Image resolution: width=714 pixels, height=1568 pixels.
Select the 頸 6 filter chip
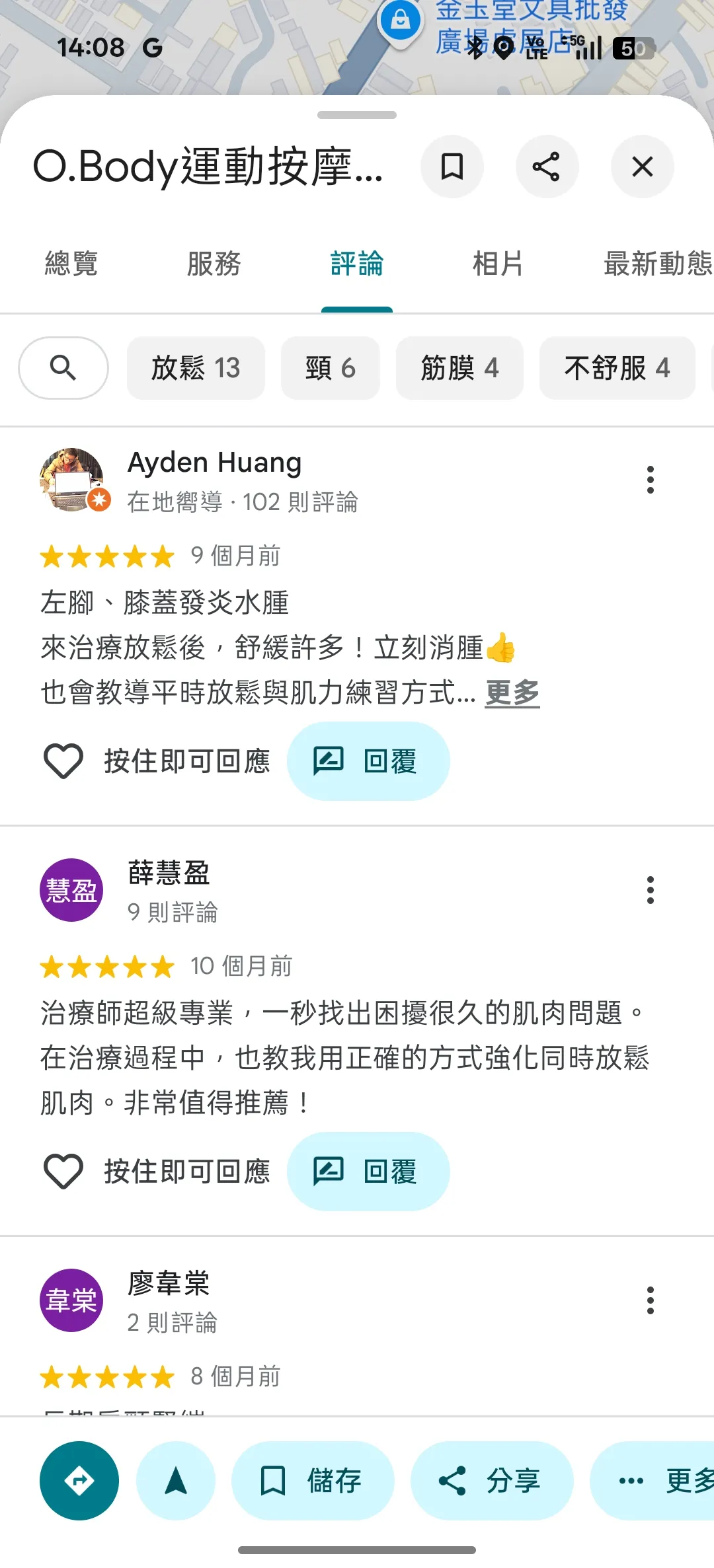pyautogui.click(x=331, y=368)
